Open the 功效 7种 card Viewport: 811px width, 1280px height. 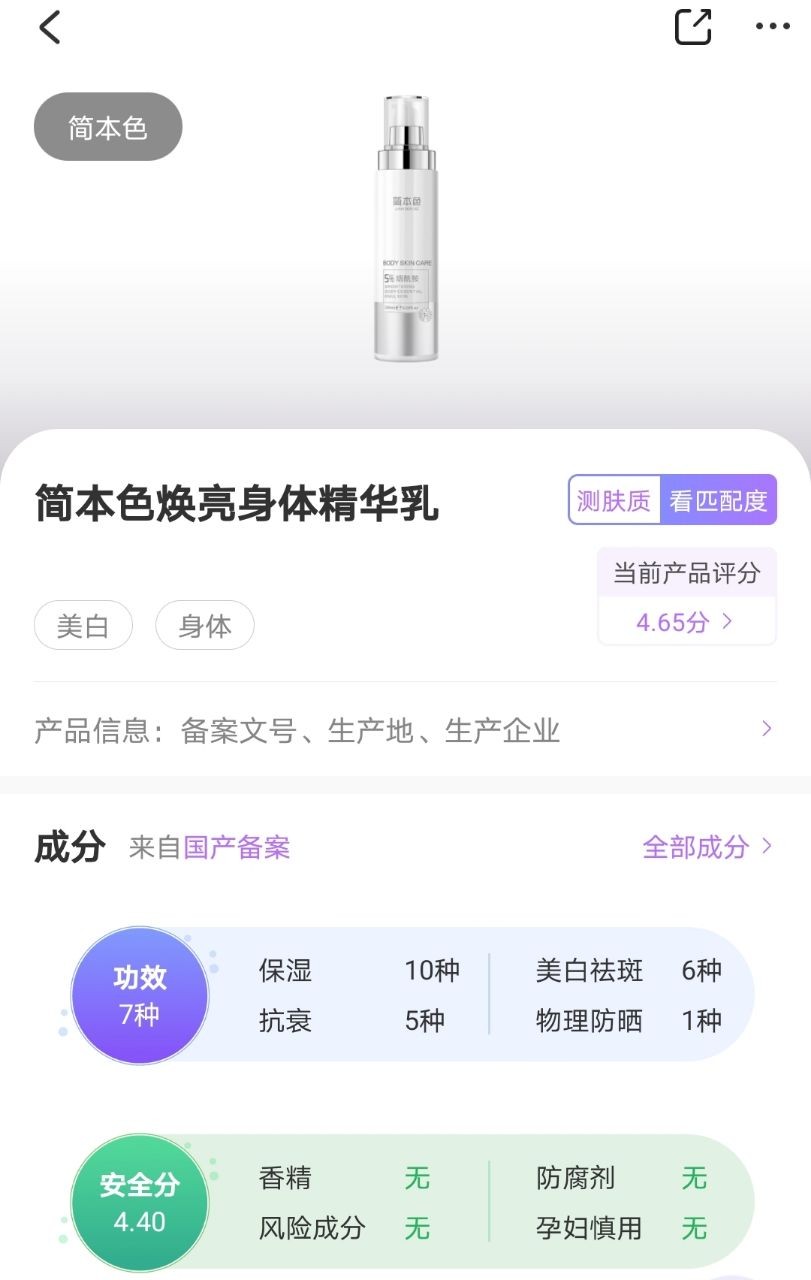(x=139, y=996)
